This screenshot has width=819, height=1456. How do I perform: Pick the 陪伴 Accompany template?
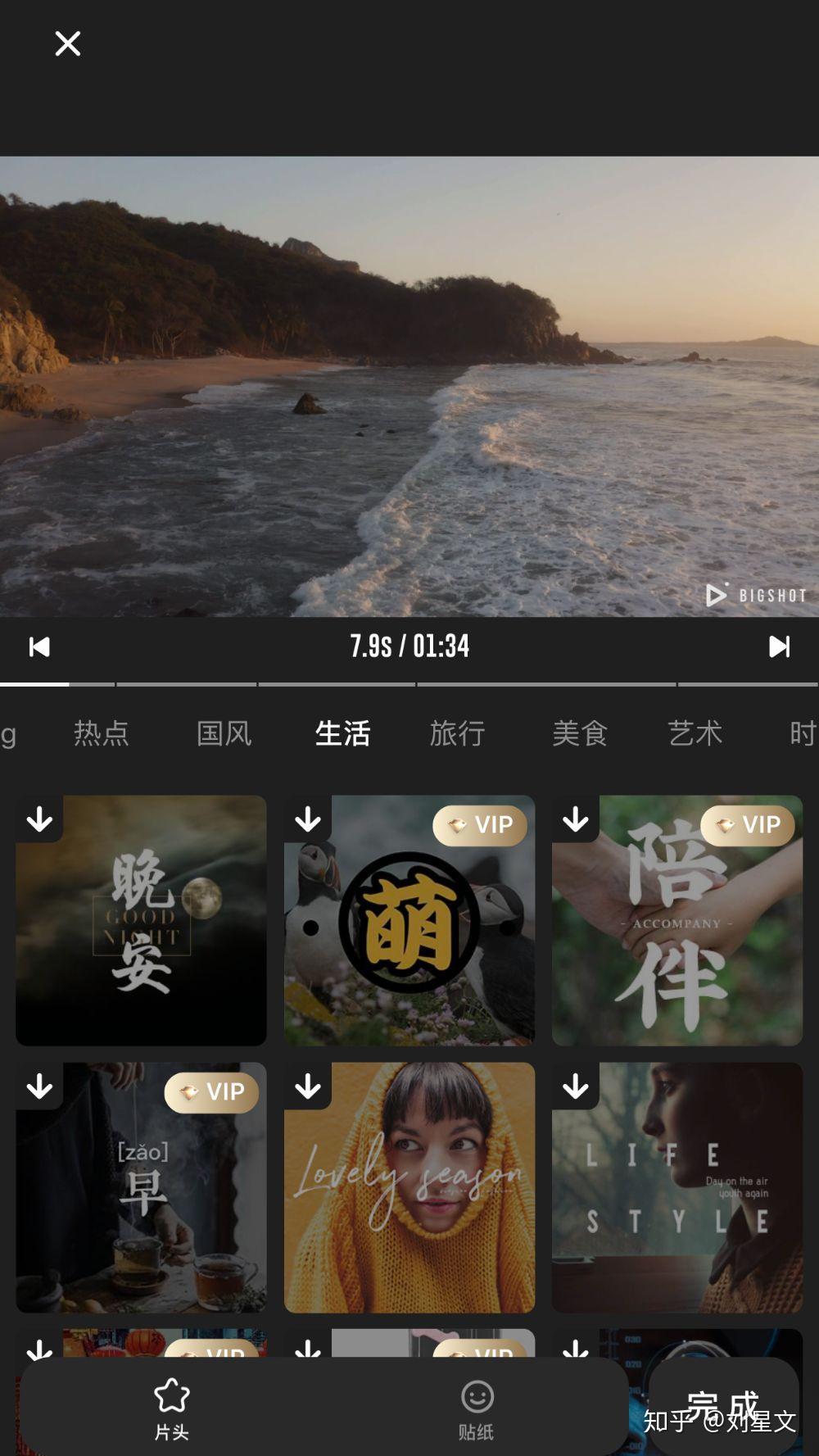click(x=676, y=920)
